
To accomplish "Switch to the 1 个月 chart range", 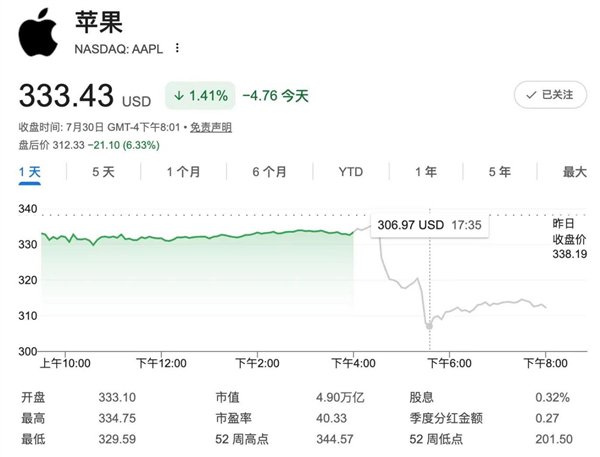I will [183, 172].
